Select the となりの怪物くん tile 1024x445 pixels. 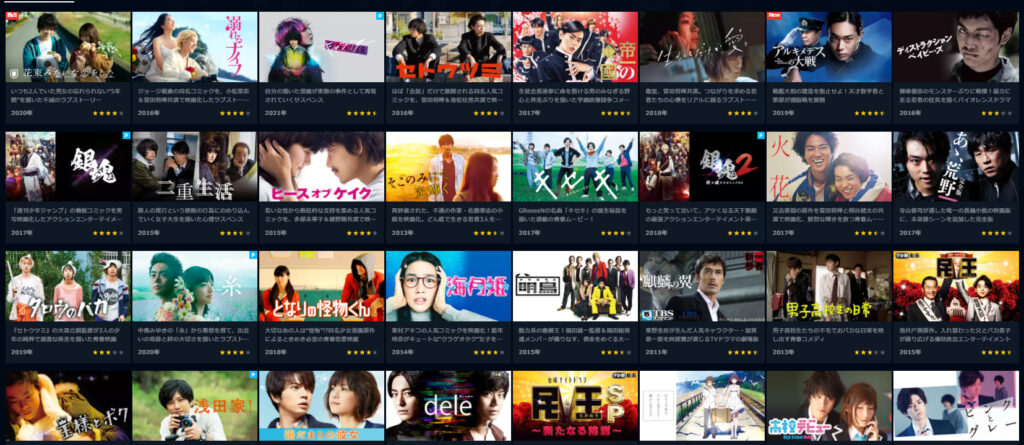321,285
